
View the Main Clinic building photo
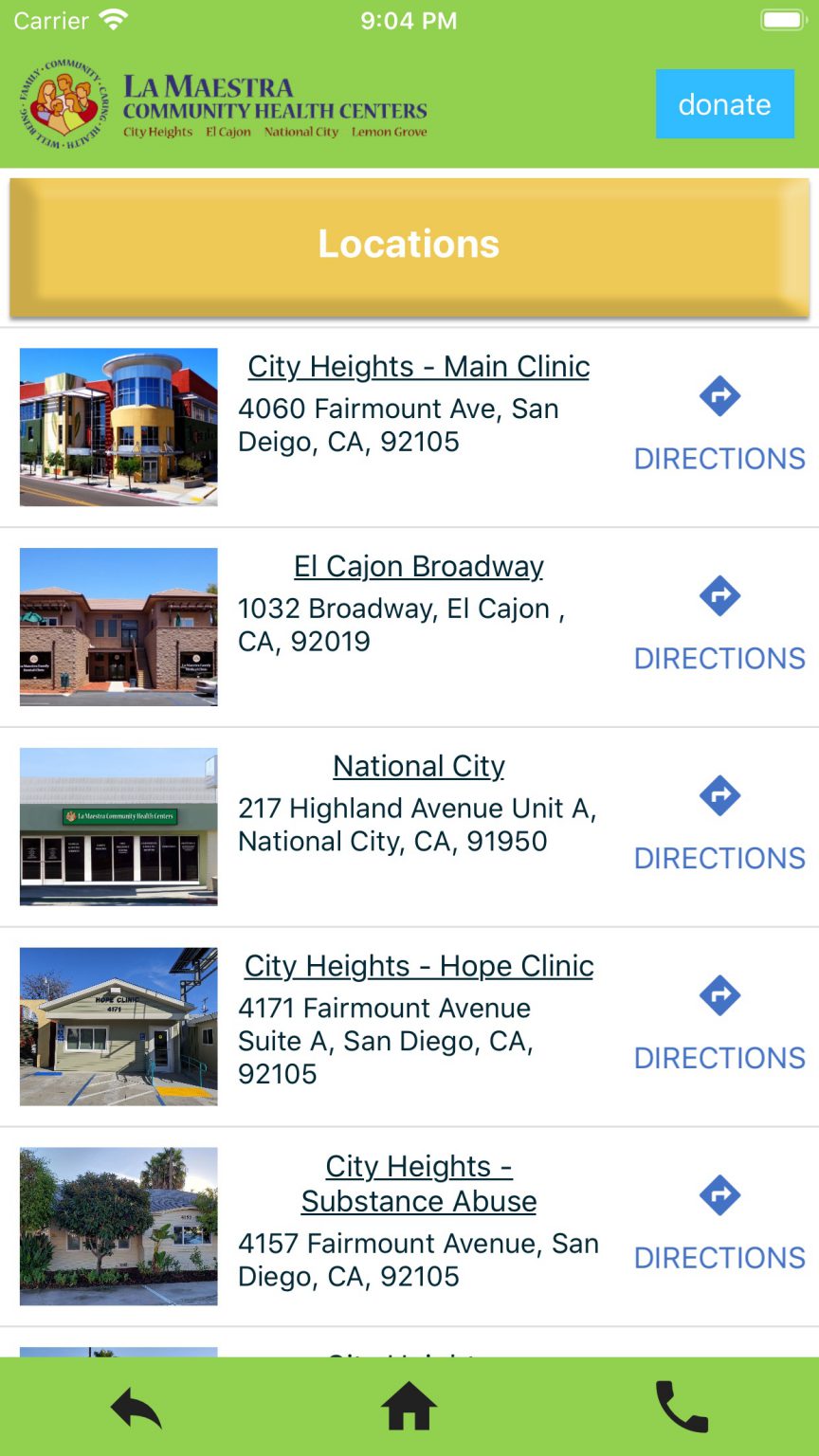click(x=118, y=427)
